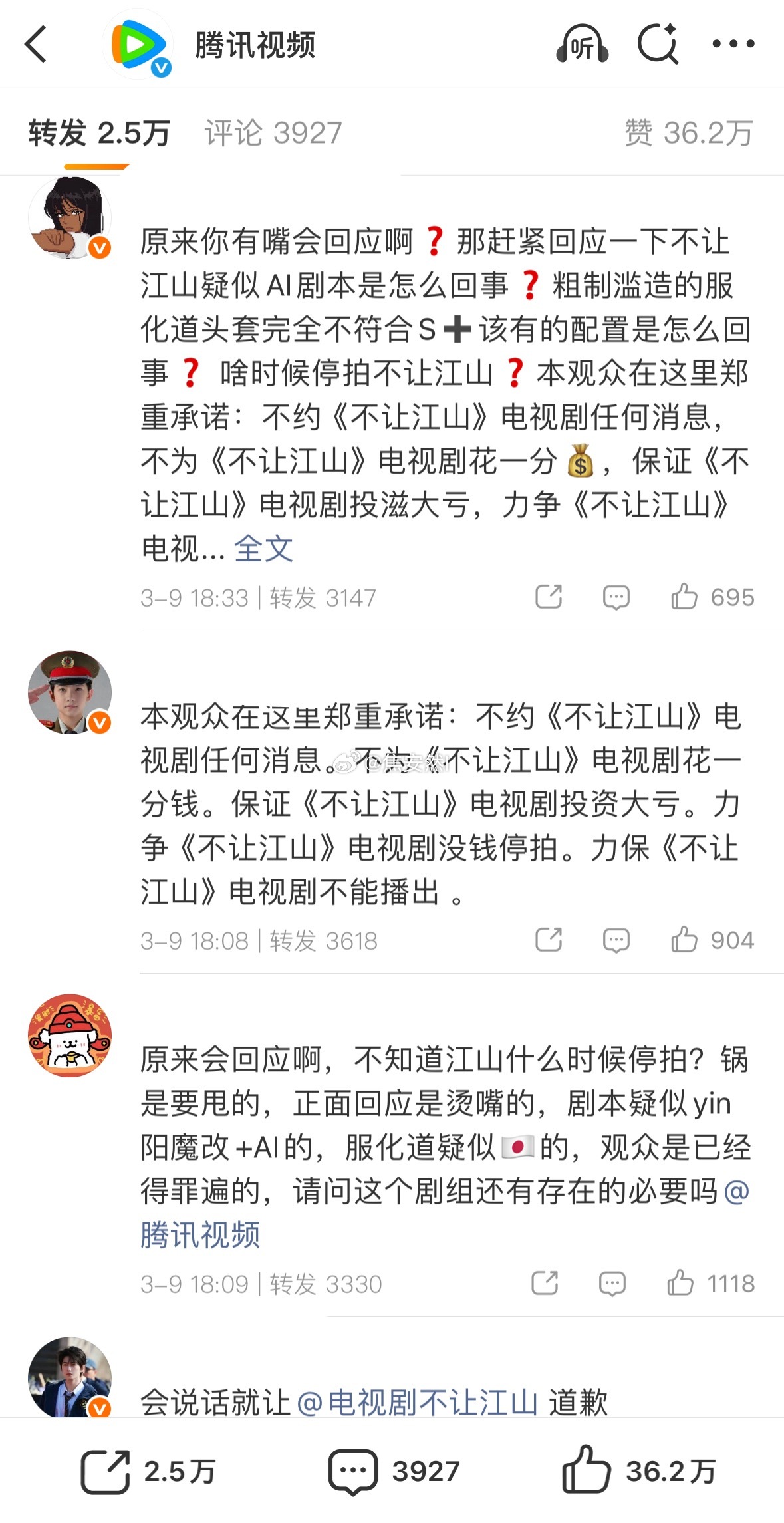Open the more options (...) menu icon
The width and height of the screenshot is (784, 1523).
point(731,45)
